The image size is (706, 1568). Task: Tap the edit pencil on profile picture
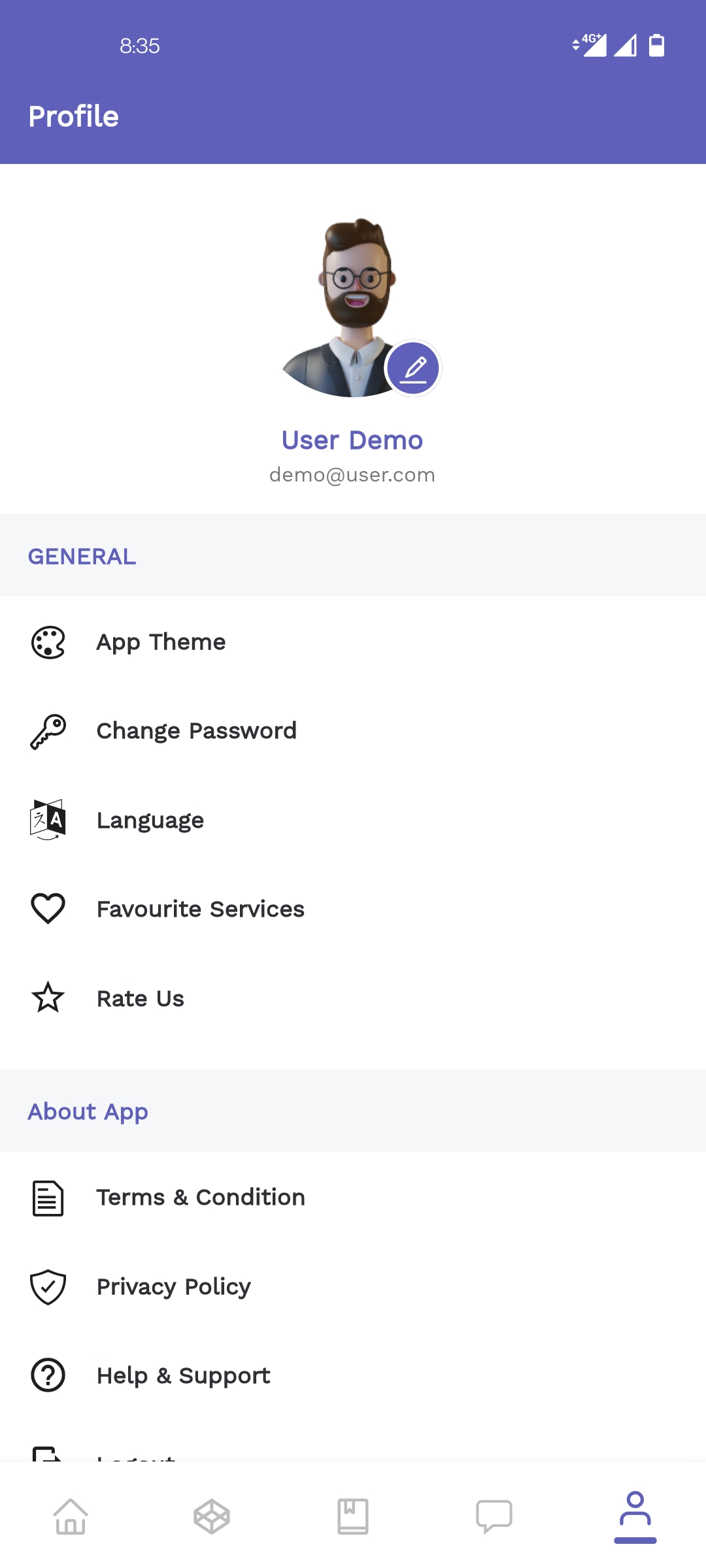(413, 368)
